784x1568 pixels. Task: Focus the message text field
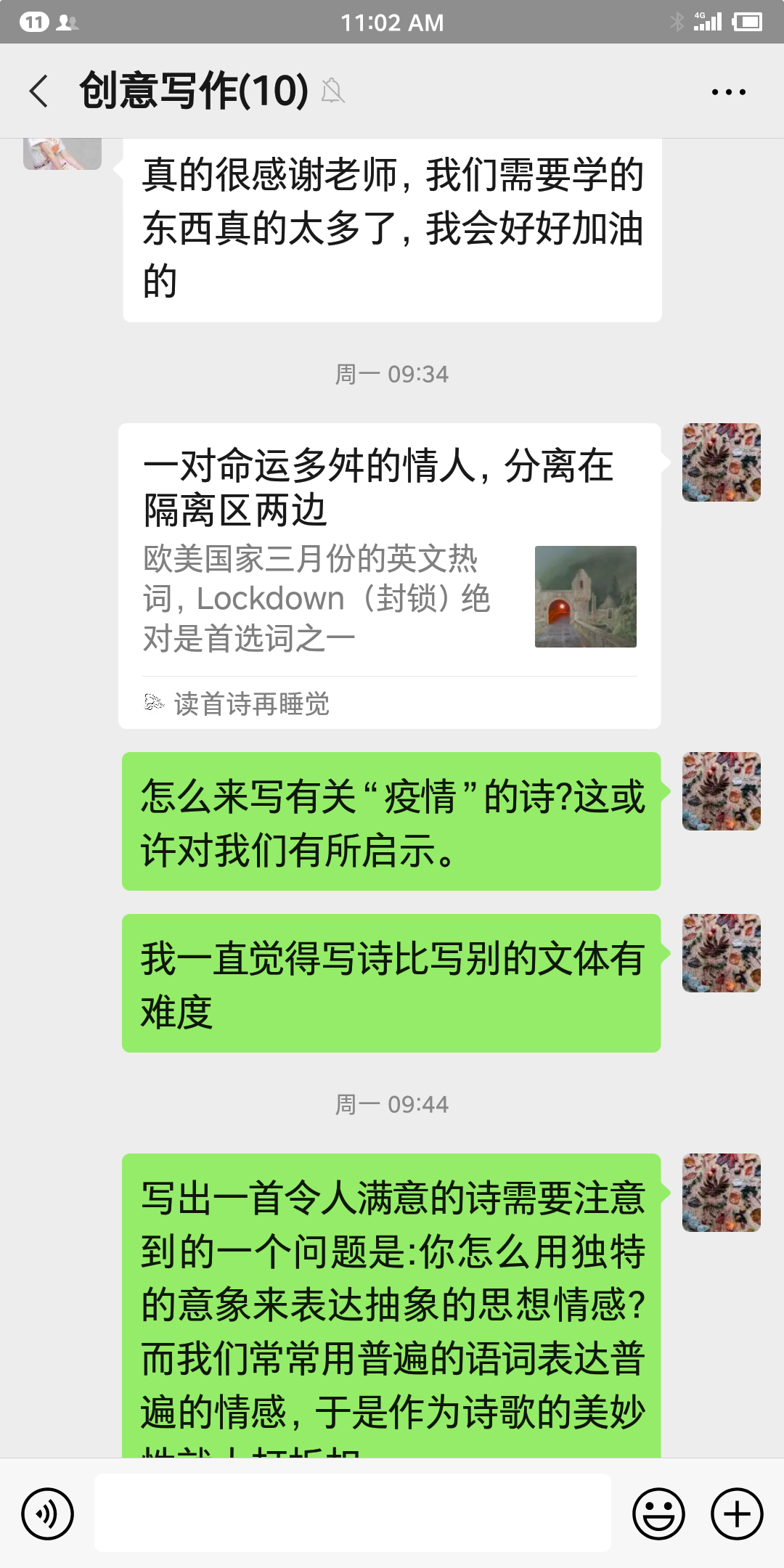[353, 1514]
